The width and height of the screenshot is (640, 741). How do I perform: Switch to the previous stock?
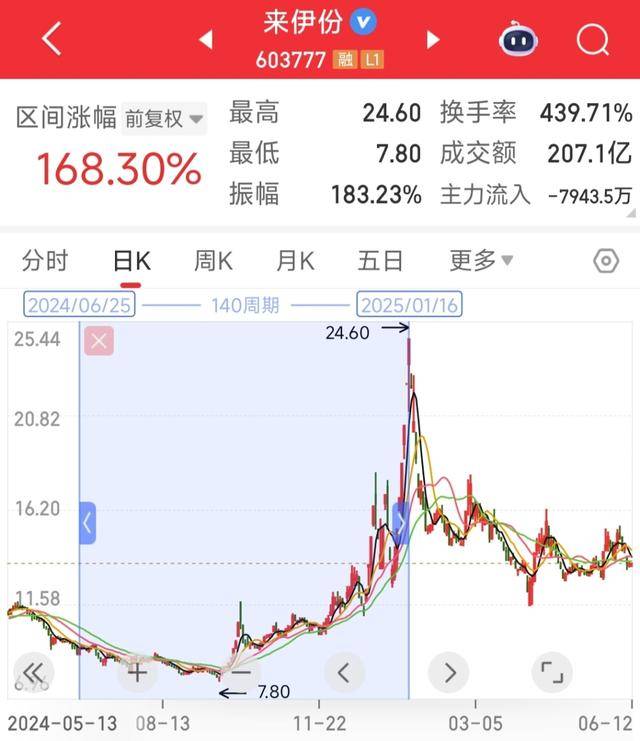[x=206, y=39]
